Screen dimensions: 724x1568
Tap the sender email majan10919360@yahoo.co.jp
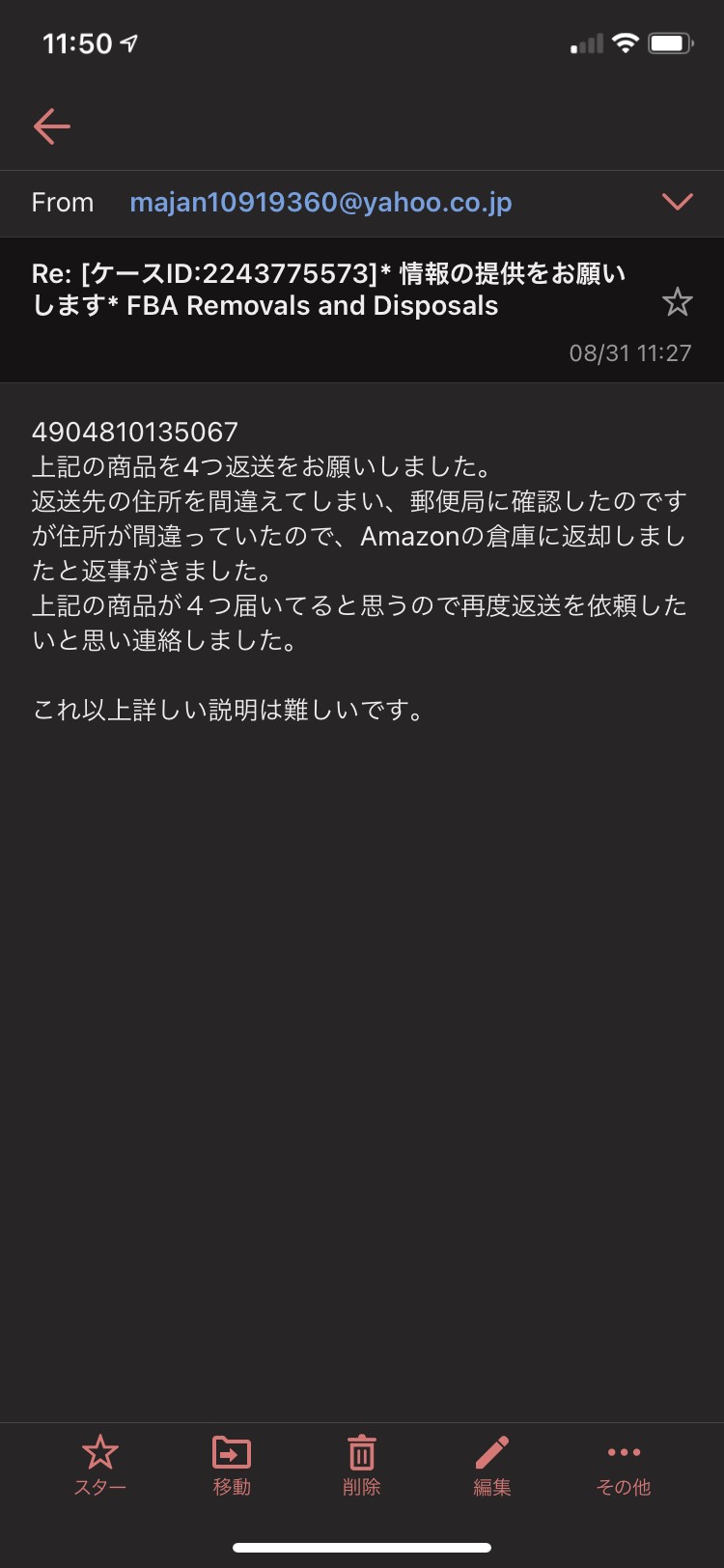(x=320, y=202)
